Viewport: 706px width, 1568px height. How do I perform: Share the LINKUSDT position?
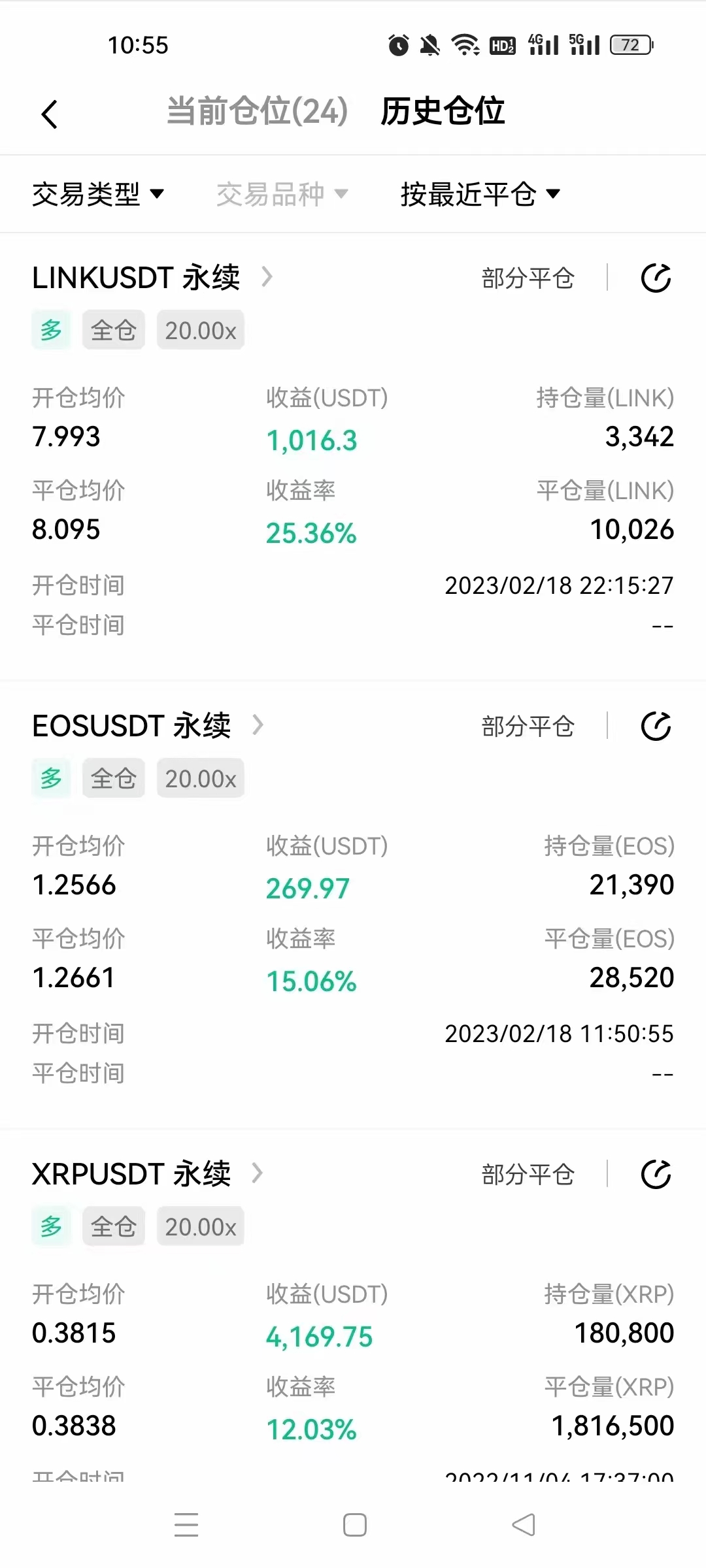pyautogui.click(x=656, y=278)
